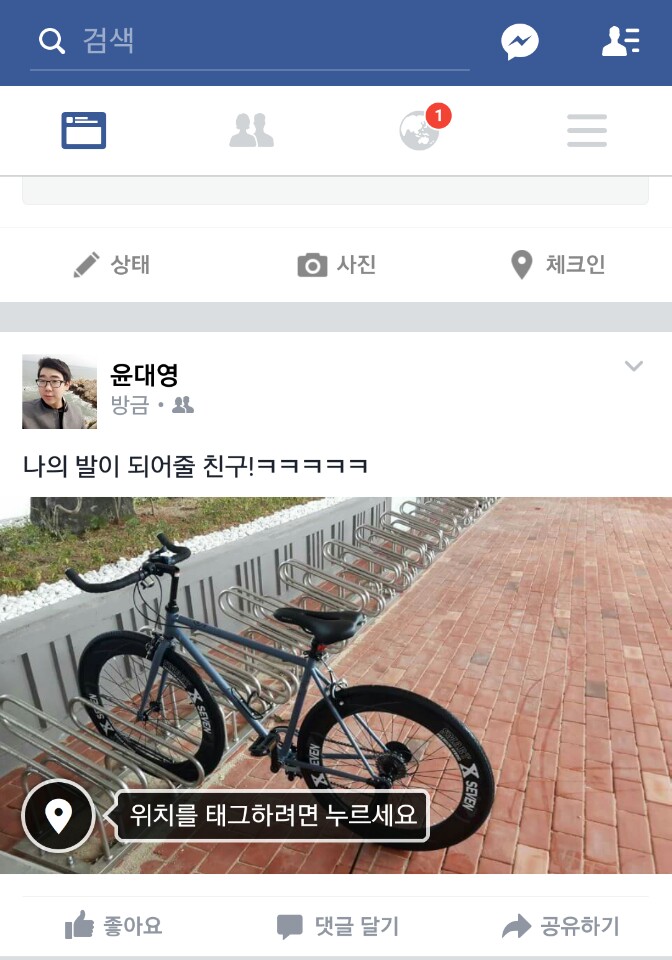Comment on the post via 댓글 달기

coord(337,927)
